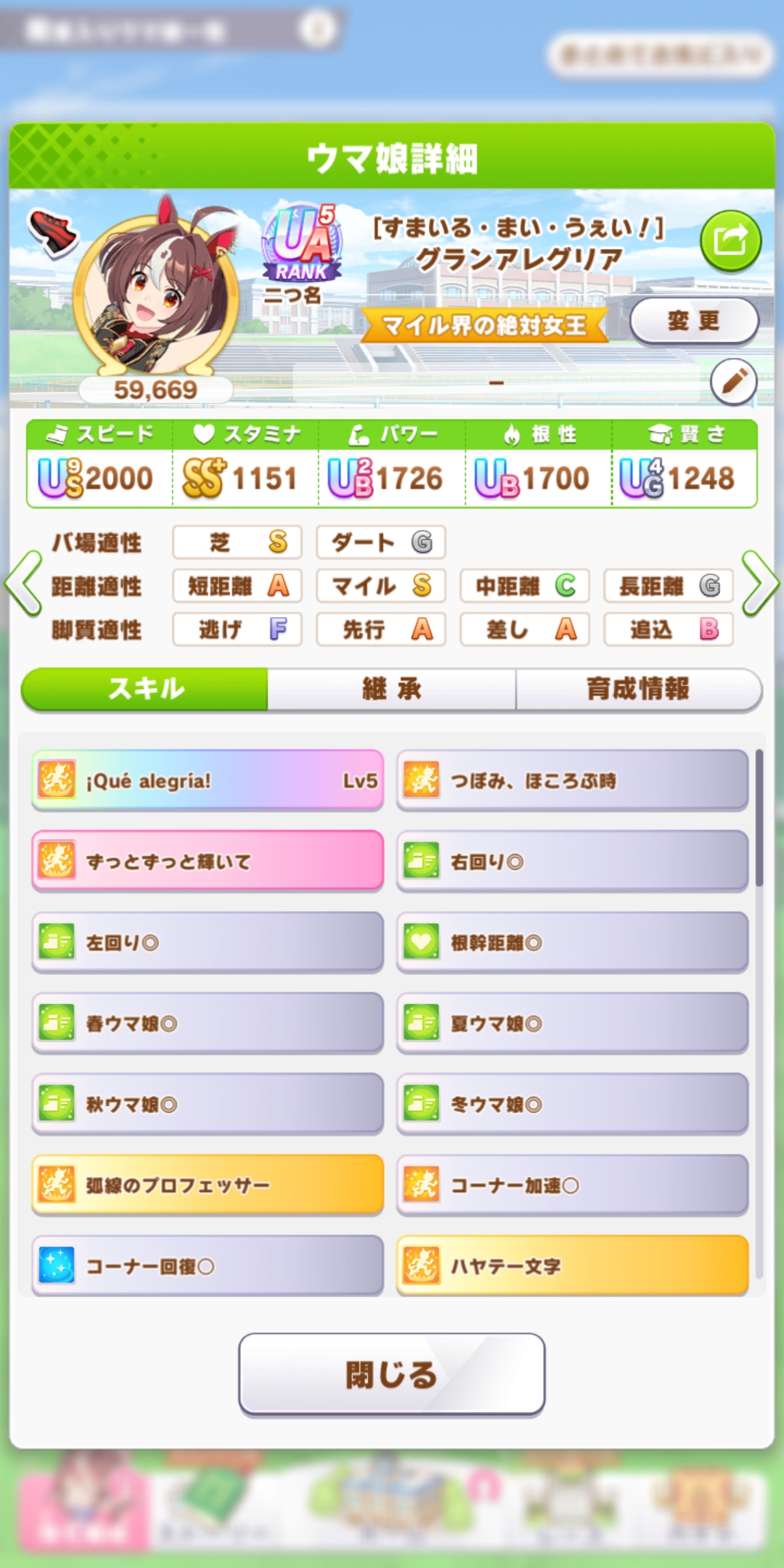Switch to the 育成情報 tab

pyautogui.click(x=638, y=689)
